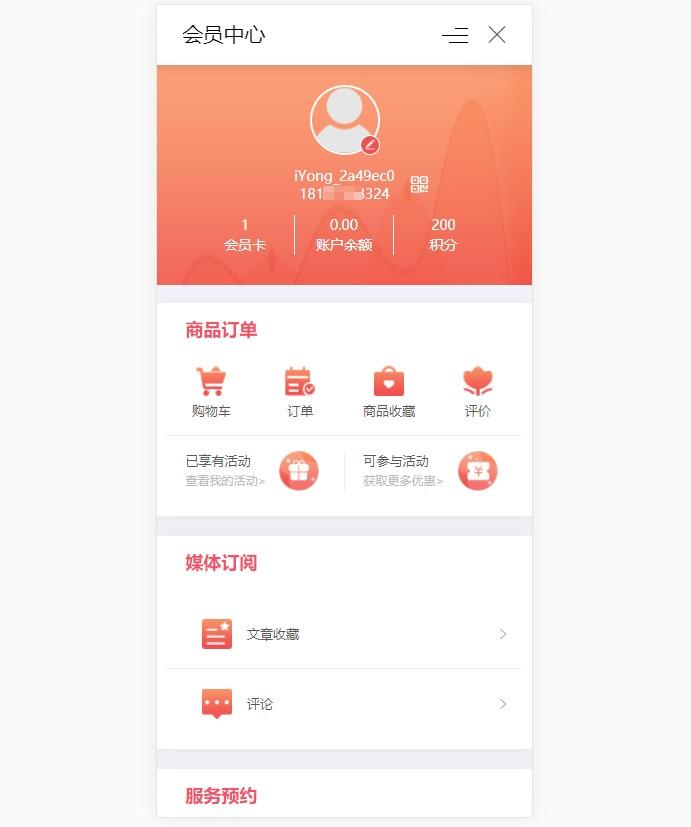691x827 pixels.
Task: Open 订单 orders list
Action: coord(300,392)
